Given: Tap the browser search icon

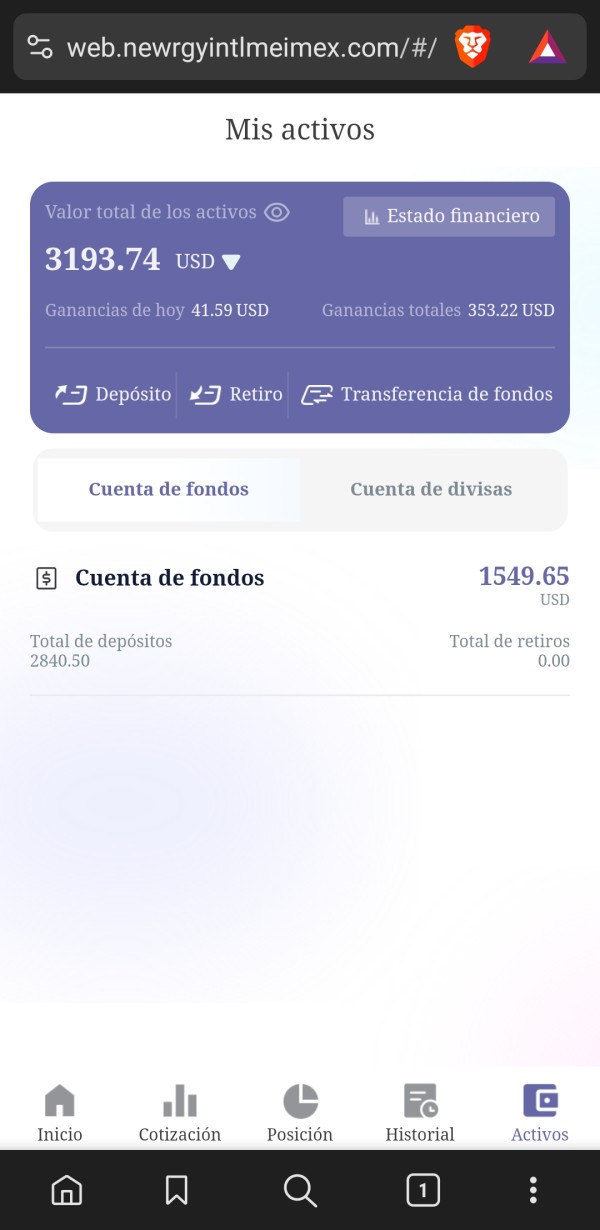Looking at the screenshot, I should coord(300,1190).
